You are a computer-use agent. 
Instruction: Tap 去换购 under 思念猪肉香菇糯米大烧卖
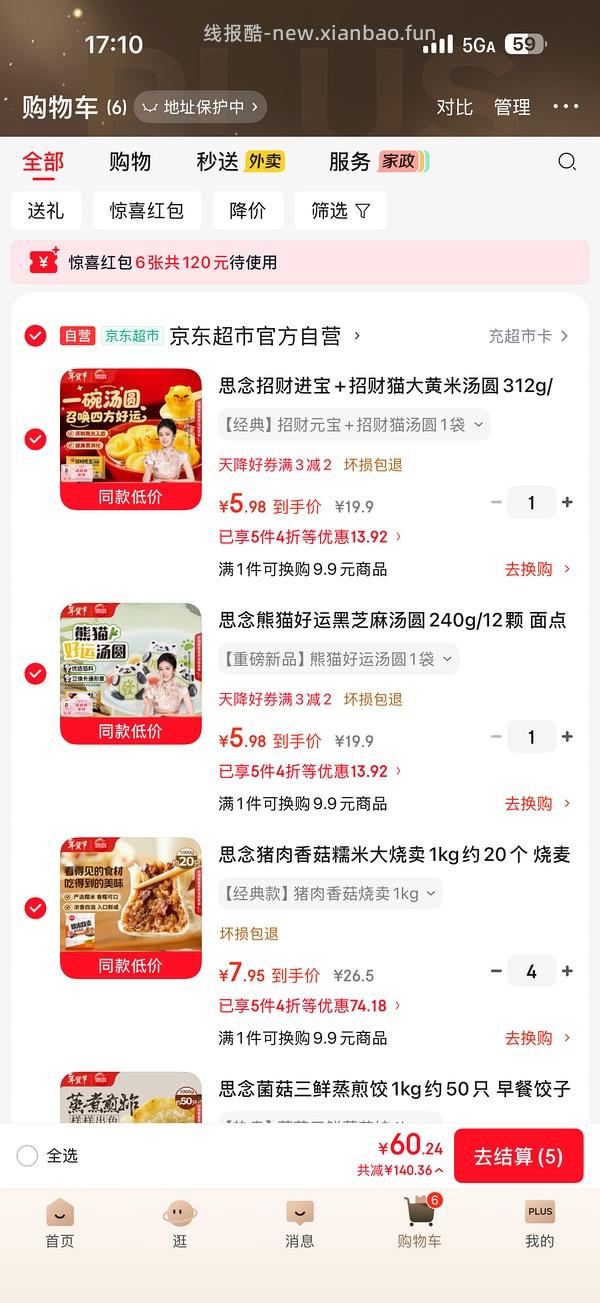[537, 1038]
